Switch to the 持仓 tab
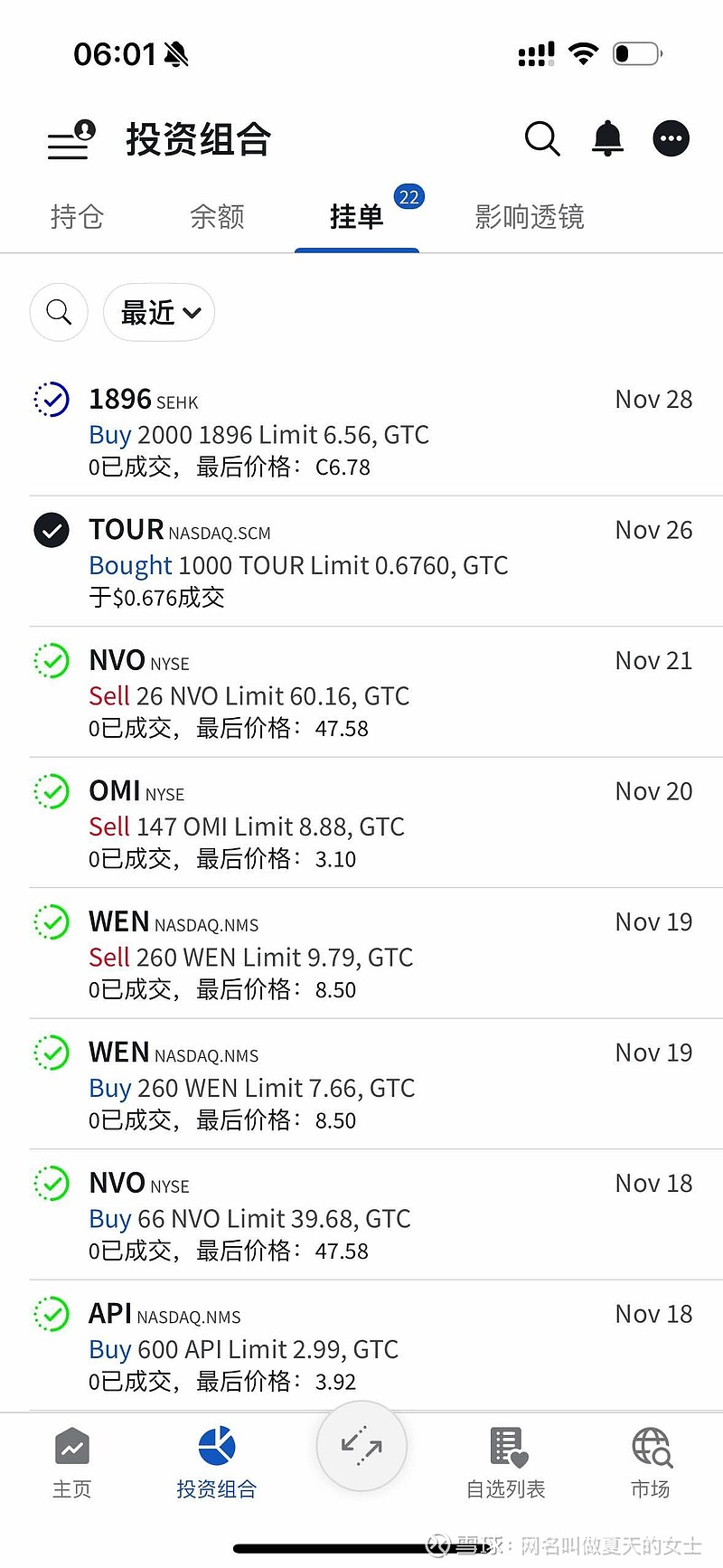This screenshot has width=723, height=1568. 77,217
